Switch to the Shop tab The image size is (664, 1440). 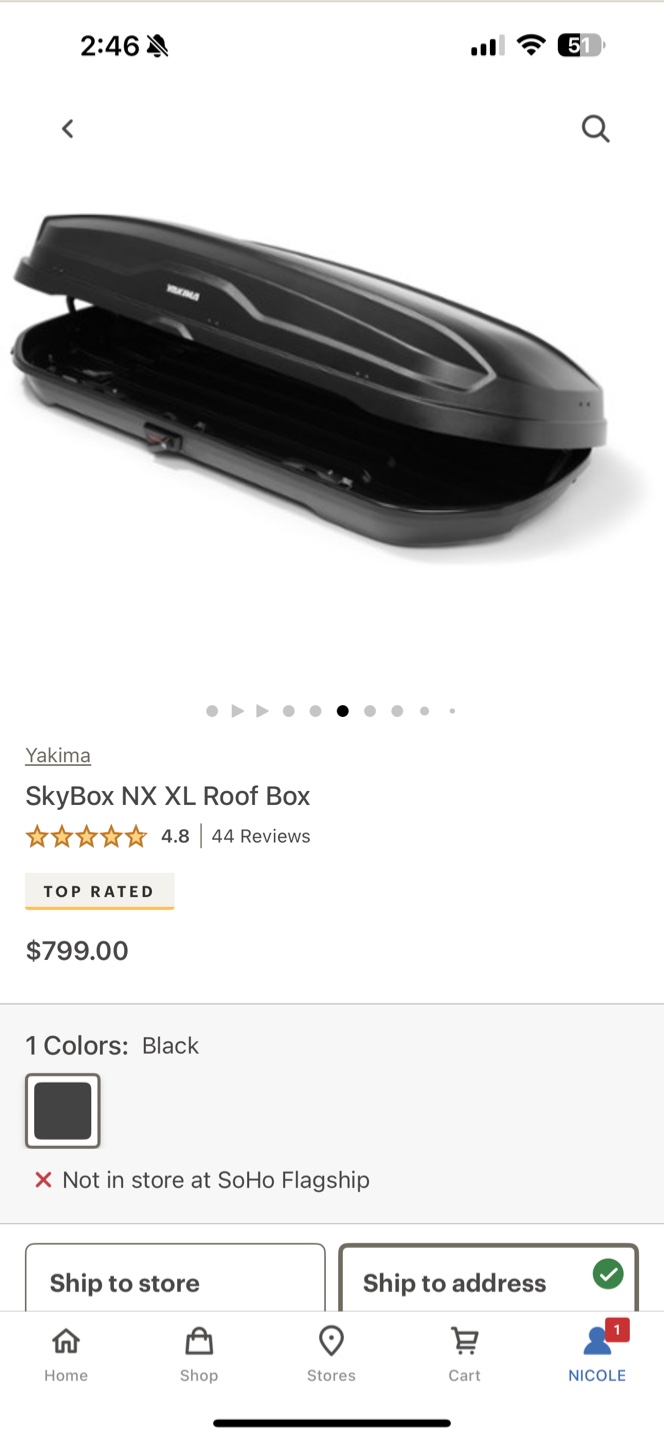pyautogui.click(x=199, y=1355)
